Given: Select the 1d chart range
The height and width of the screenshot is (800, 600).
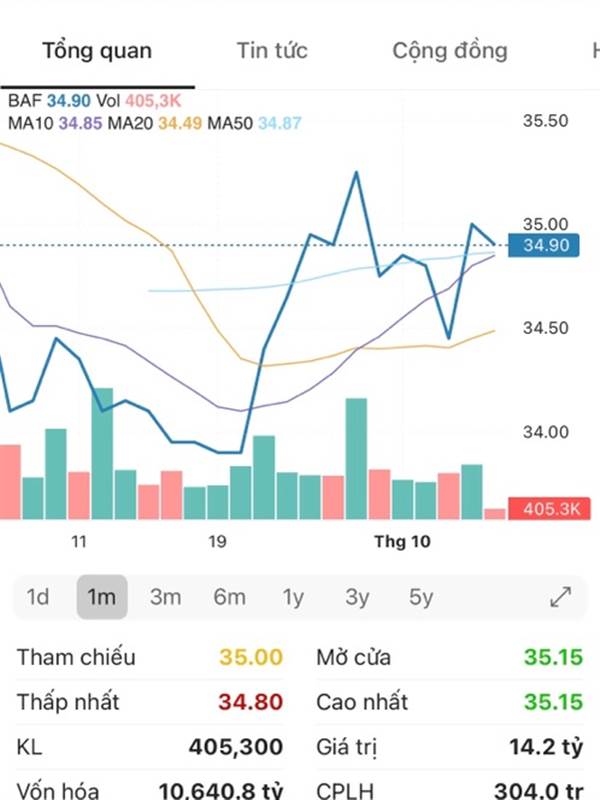Looking at the screenshot, I should click(38, 597).
